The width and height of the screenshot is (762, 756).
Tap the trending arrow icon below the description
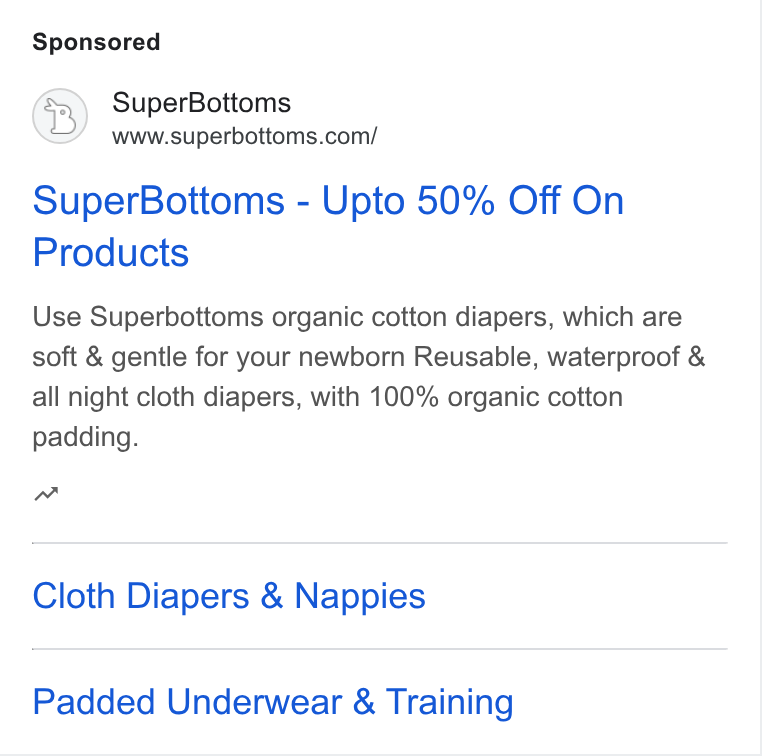click(x=46, y=494)
